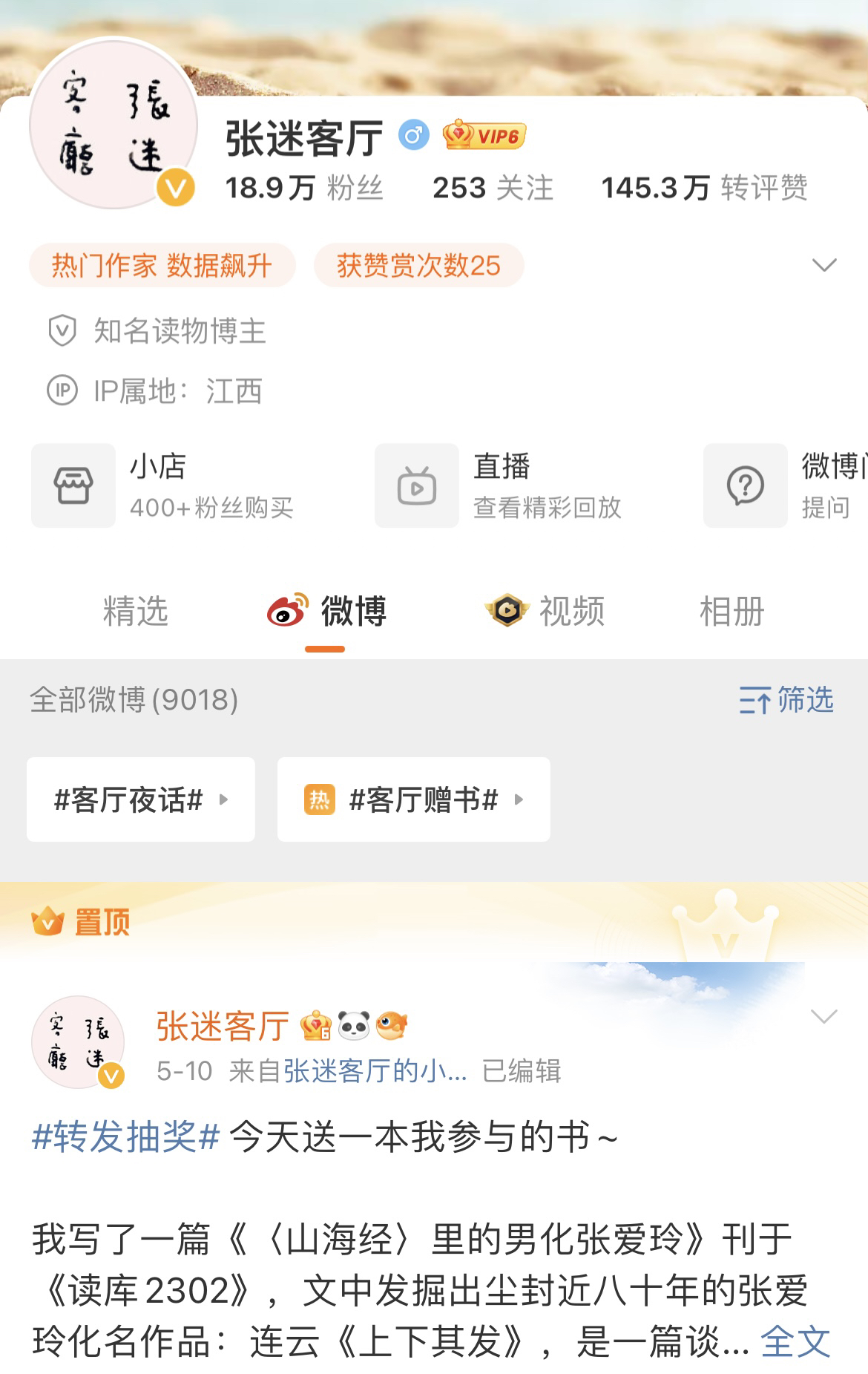This screenshot has width=868, height=1374.
Task: Go to the 相册 tab
Action: click(731, 612)
